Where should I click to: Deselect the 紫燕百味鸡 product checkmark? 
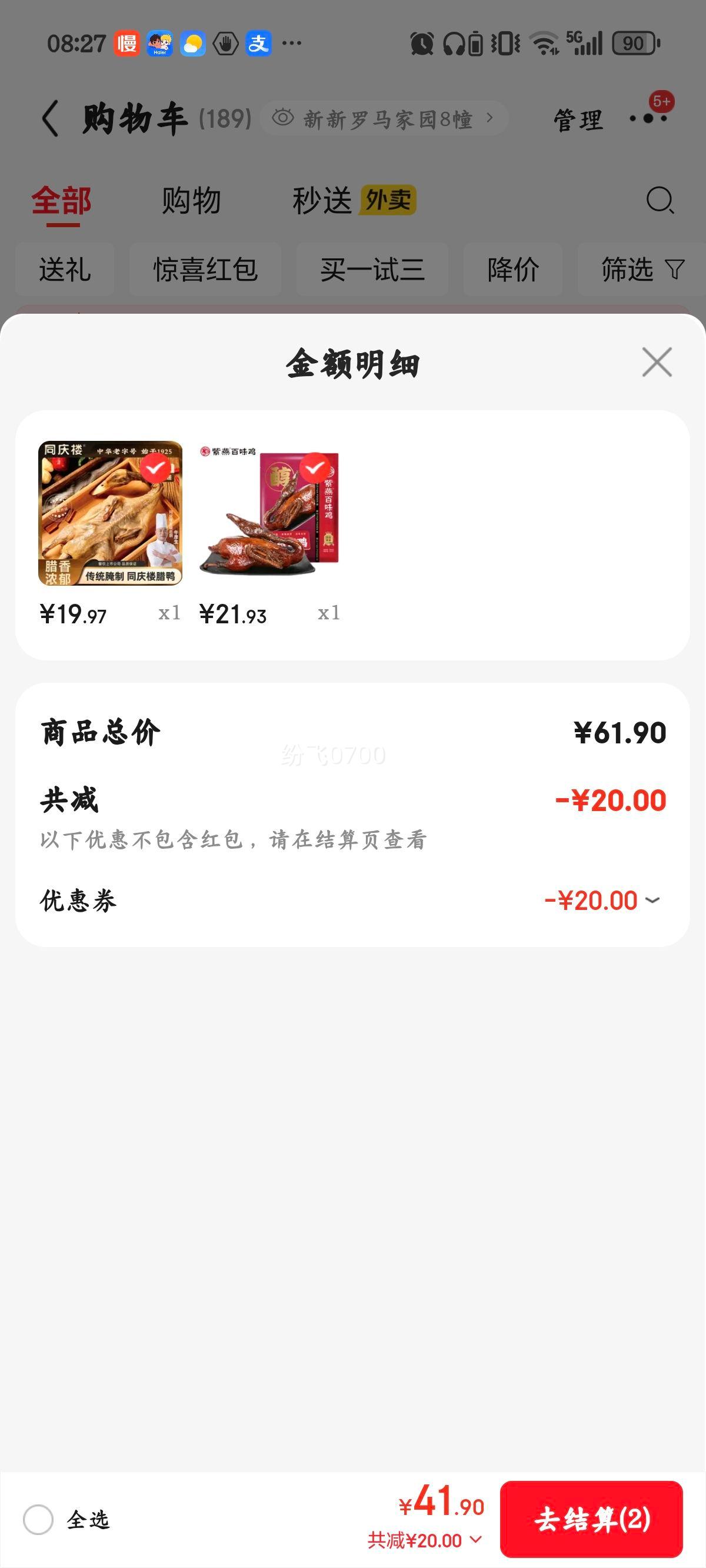pos(315,469)
